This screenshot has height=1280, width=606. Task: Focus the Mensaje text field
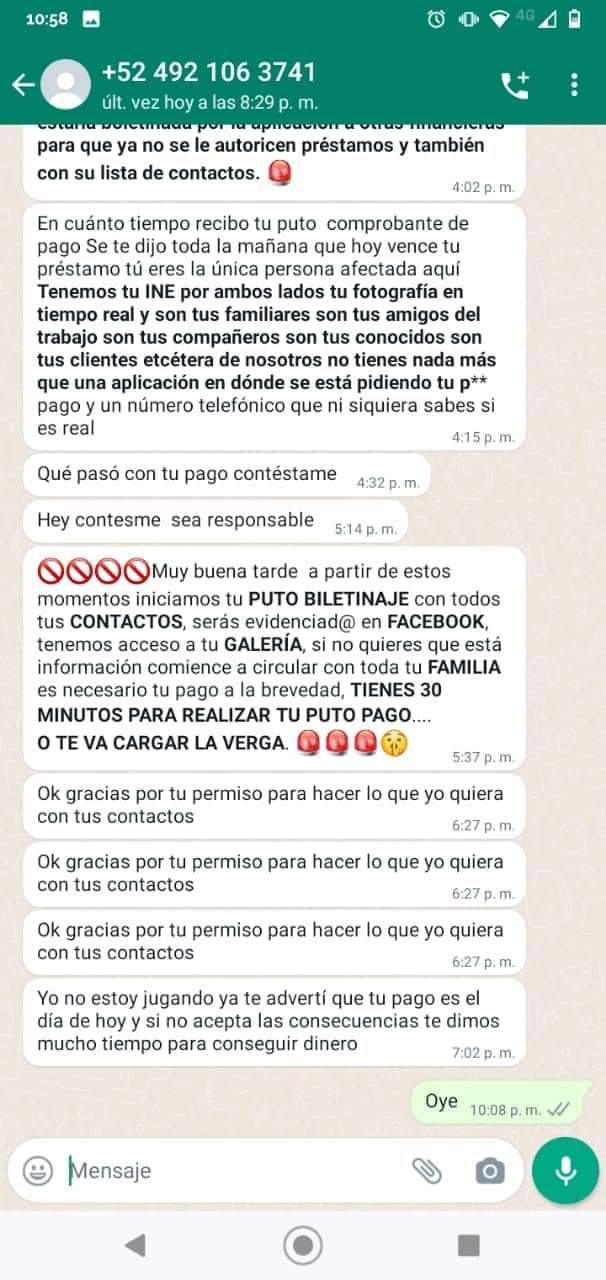(230, 1170)
